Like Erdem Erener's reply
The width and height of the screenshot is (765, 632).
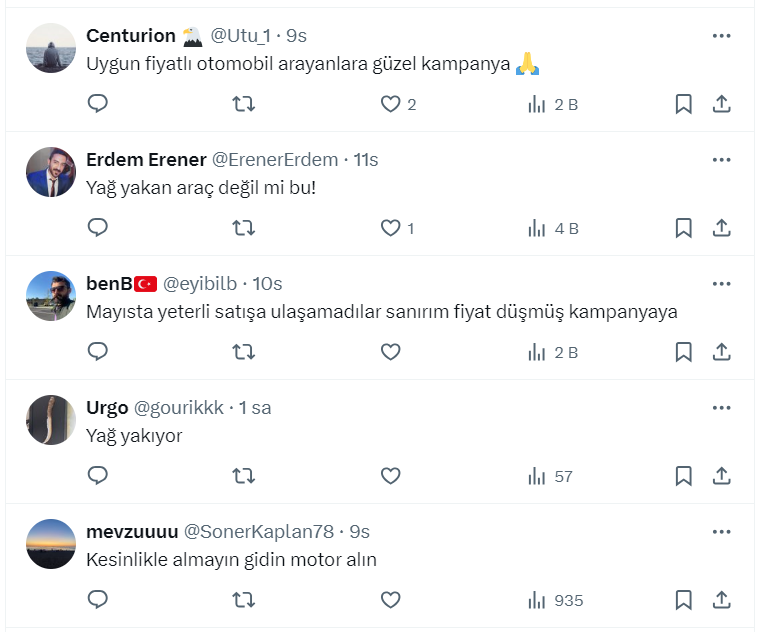tap(391, 228)
